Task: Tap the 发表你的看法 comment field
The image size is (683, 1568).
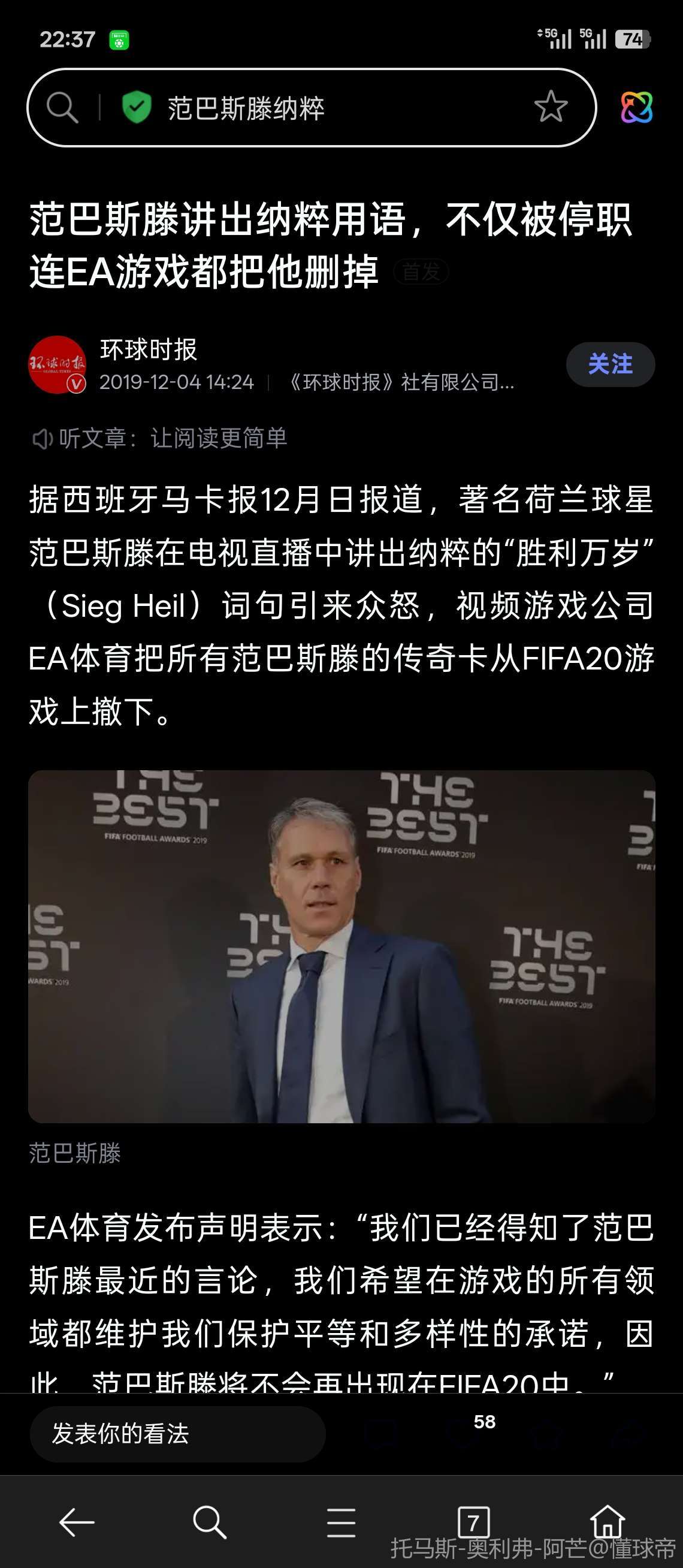Action: pyautogui.click(x=177, y=1434)
